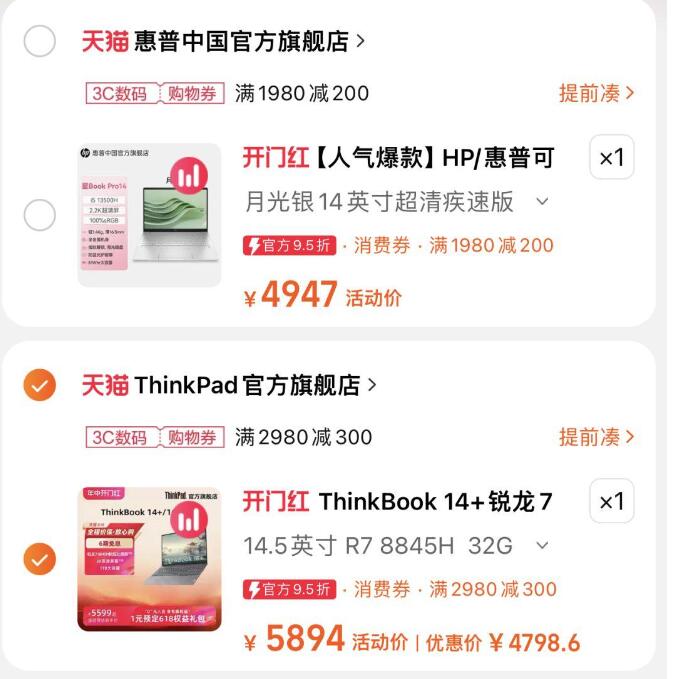The height and width of the screenshot is (679, 676).
Task: Change the 14.5英寸 R7 8845H 32G variant
Action: 396,546
